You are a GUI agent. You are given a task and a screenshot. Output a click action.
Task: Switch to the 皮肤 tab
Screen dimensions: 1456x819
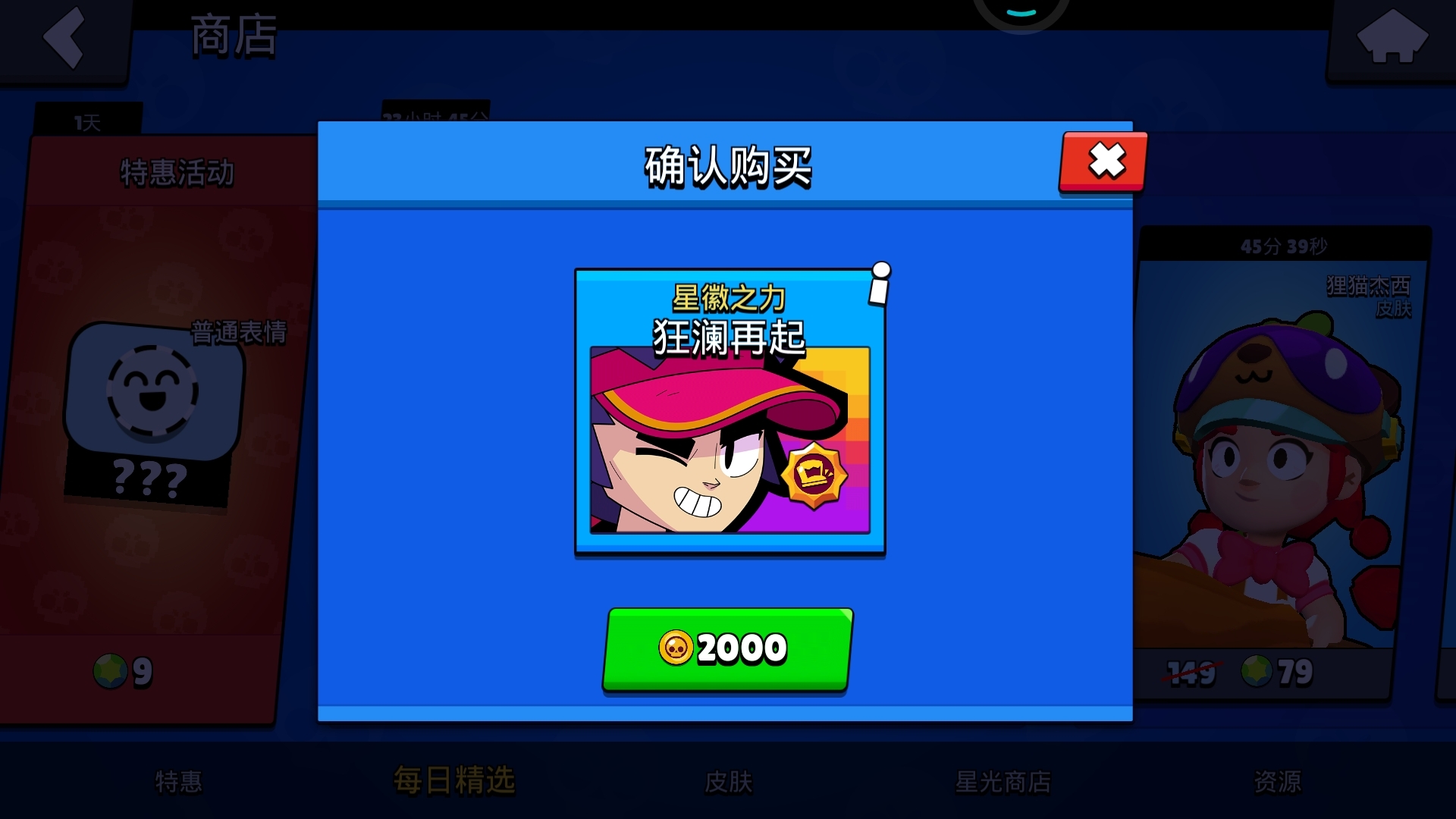pyautogui.click(x=728, y=781)
